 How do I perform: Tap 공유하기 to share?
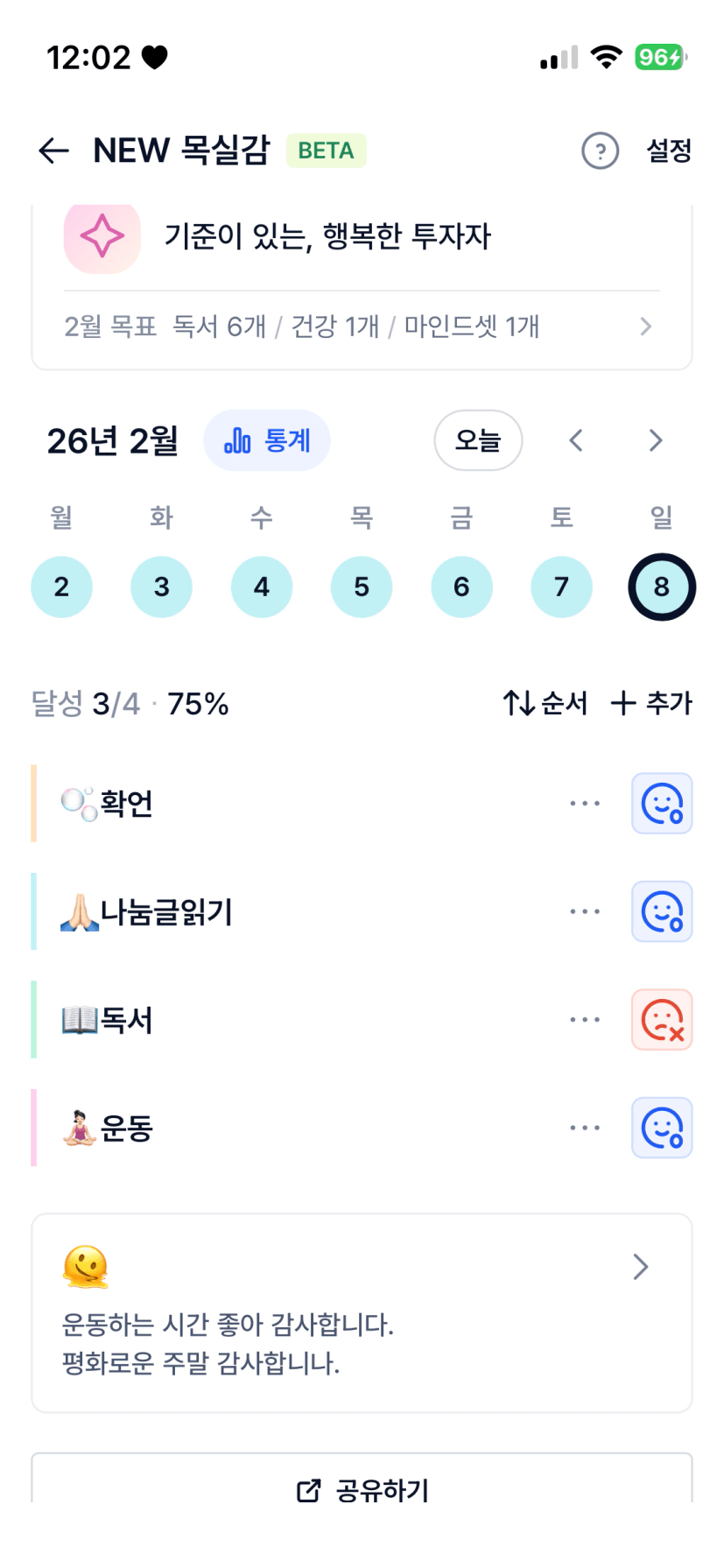point(362,1489)
